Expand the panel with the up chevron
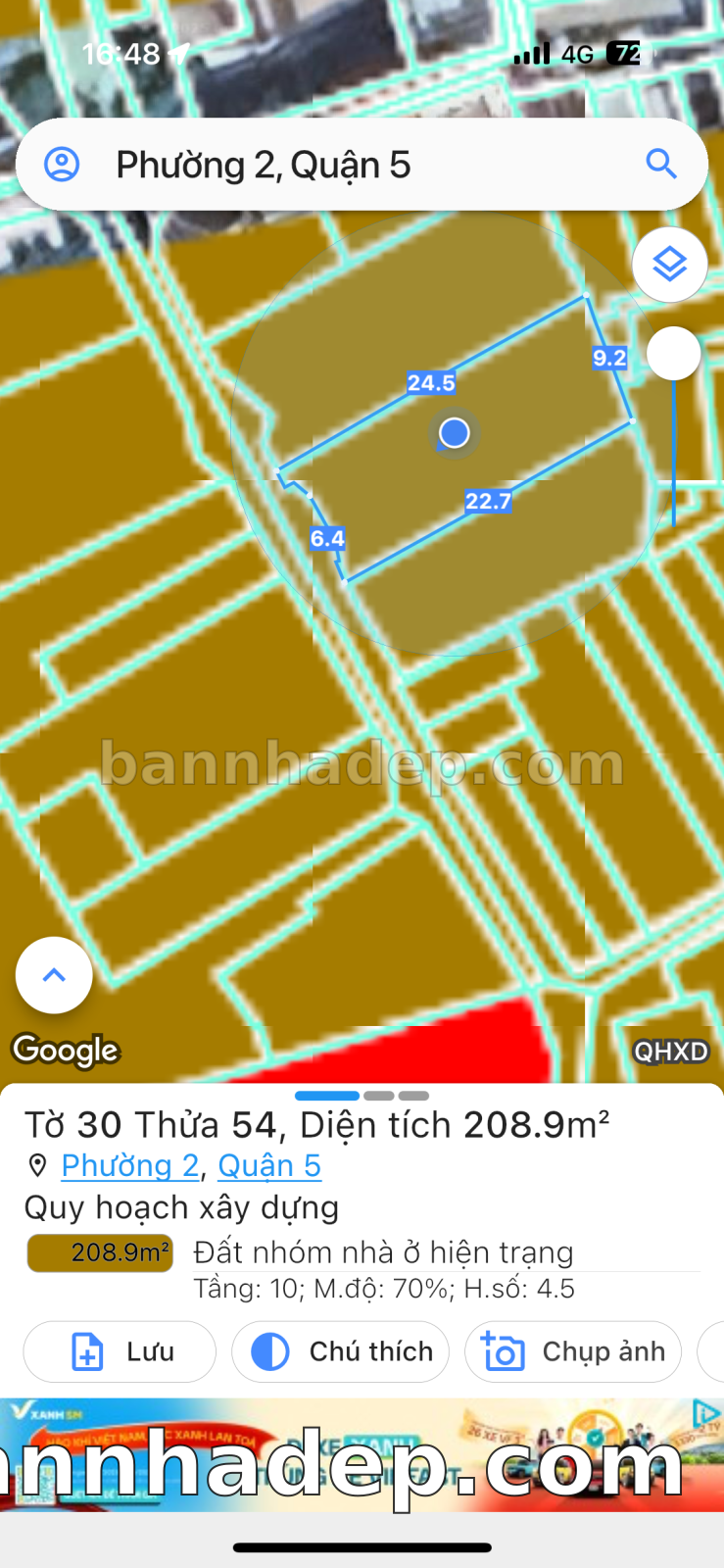Screen dimensions: 724x1568 point(54,975)
